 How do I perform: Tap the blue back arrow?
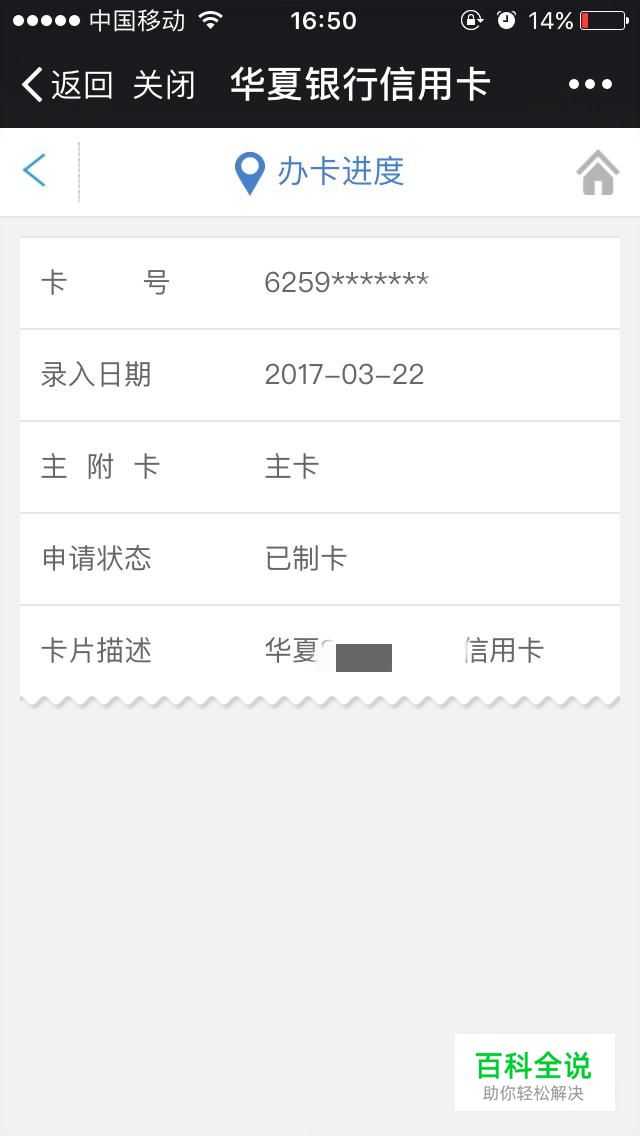[35, 171]
